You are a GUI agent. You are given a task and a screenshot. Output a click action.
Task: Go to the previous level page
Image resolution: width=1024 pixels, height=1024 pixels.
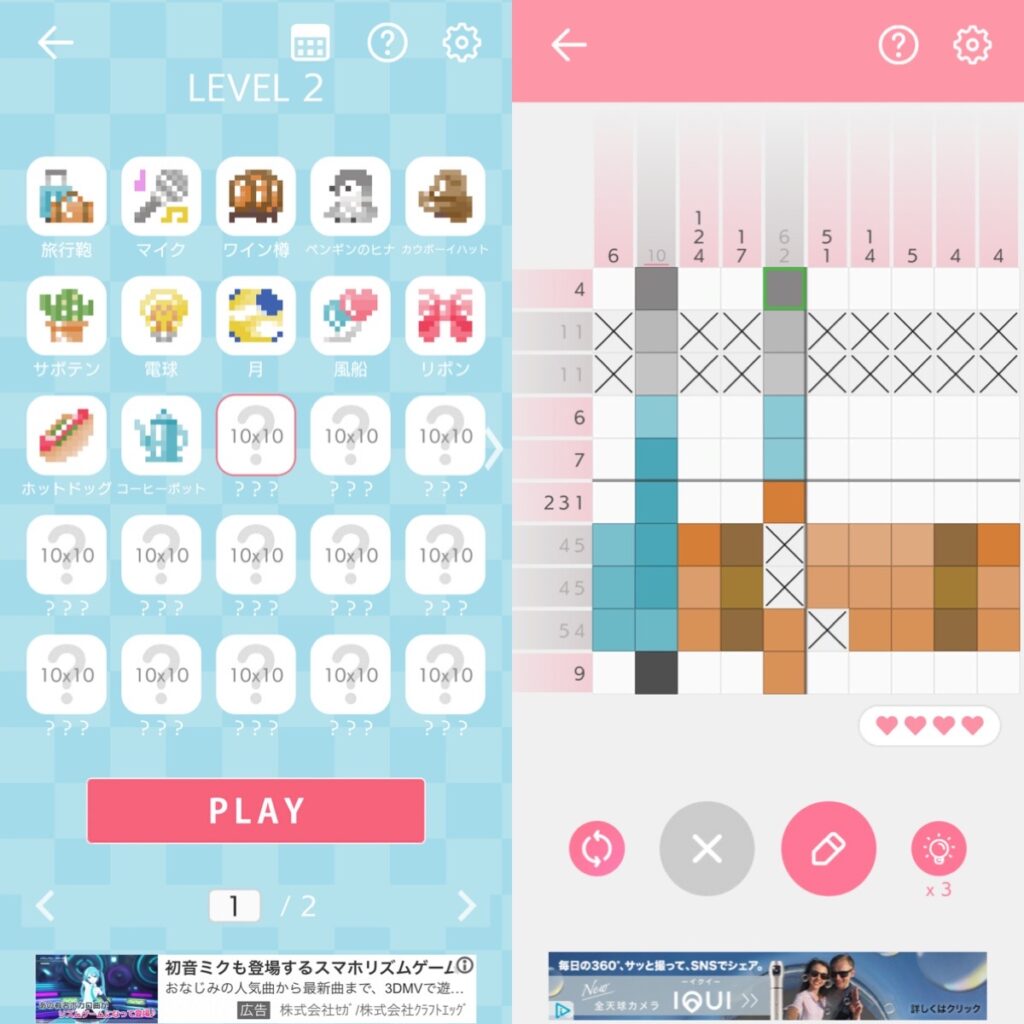click(x=45, y=906)
